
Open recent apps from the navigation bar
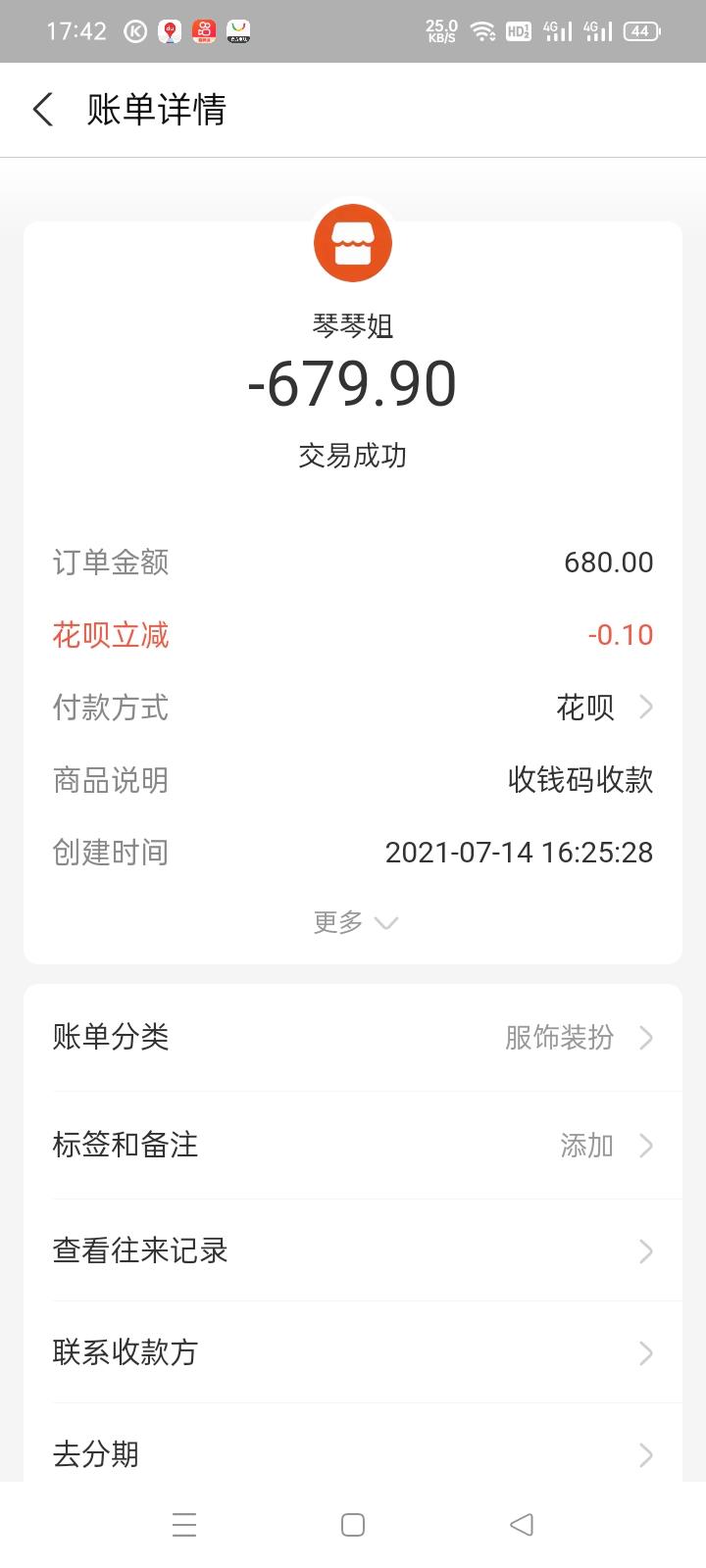pyautogui.click(x=184, y=1524)
